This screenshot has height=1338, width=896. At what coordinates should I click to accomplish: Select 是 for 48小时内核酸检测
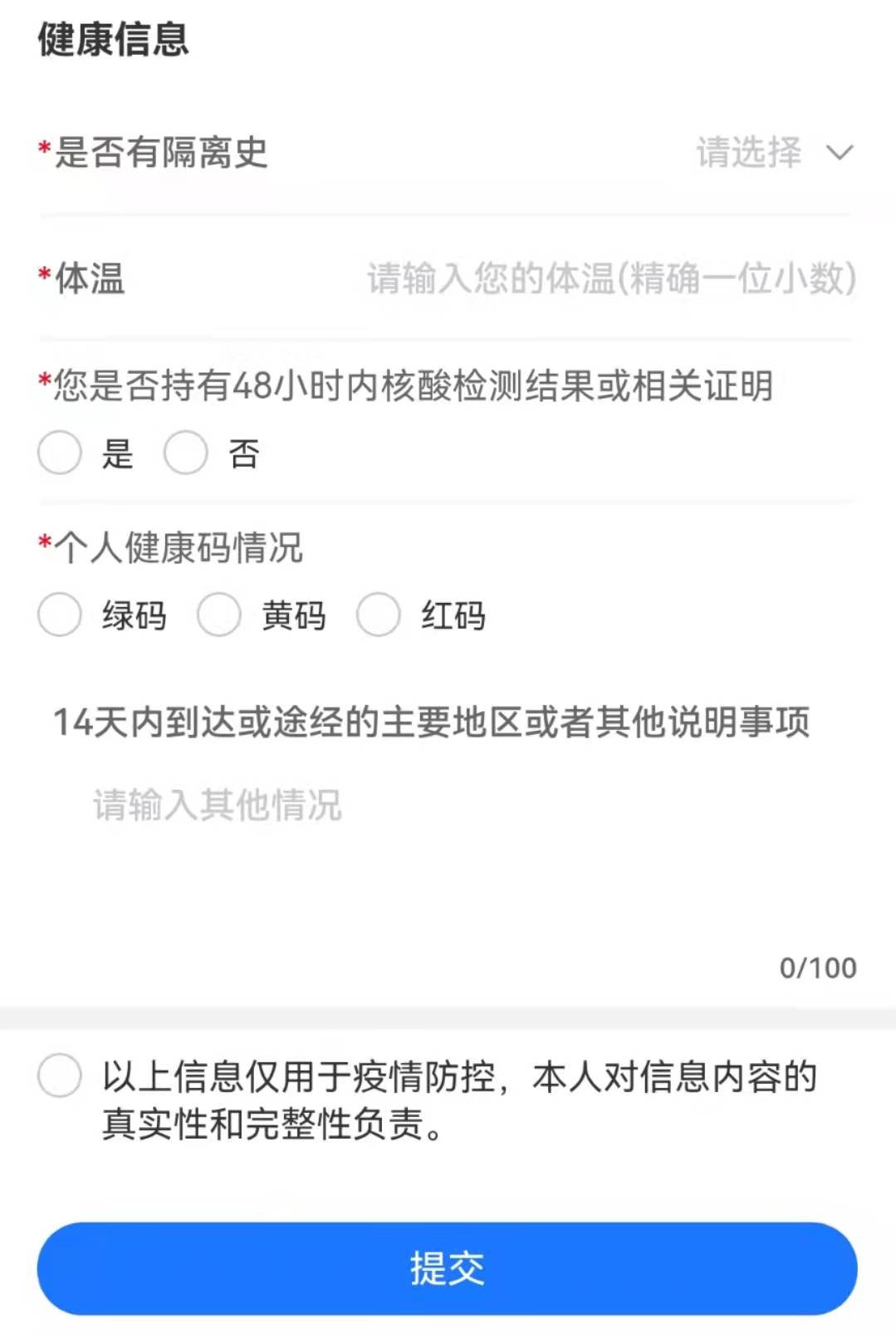click(60, 453)
